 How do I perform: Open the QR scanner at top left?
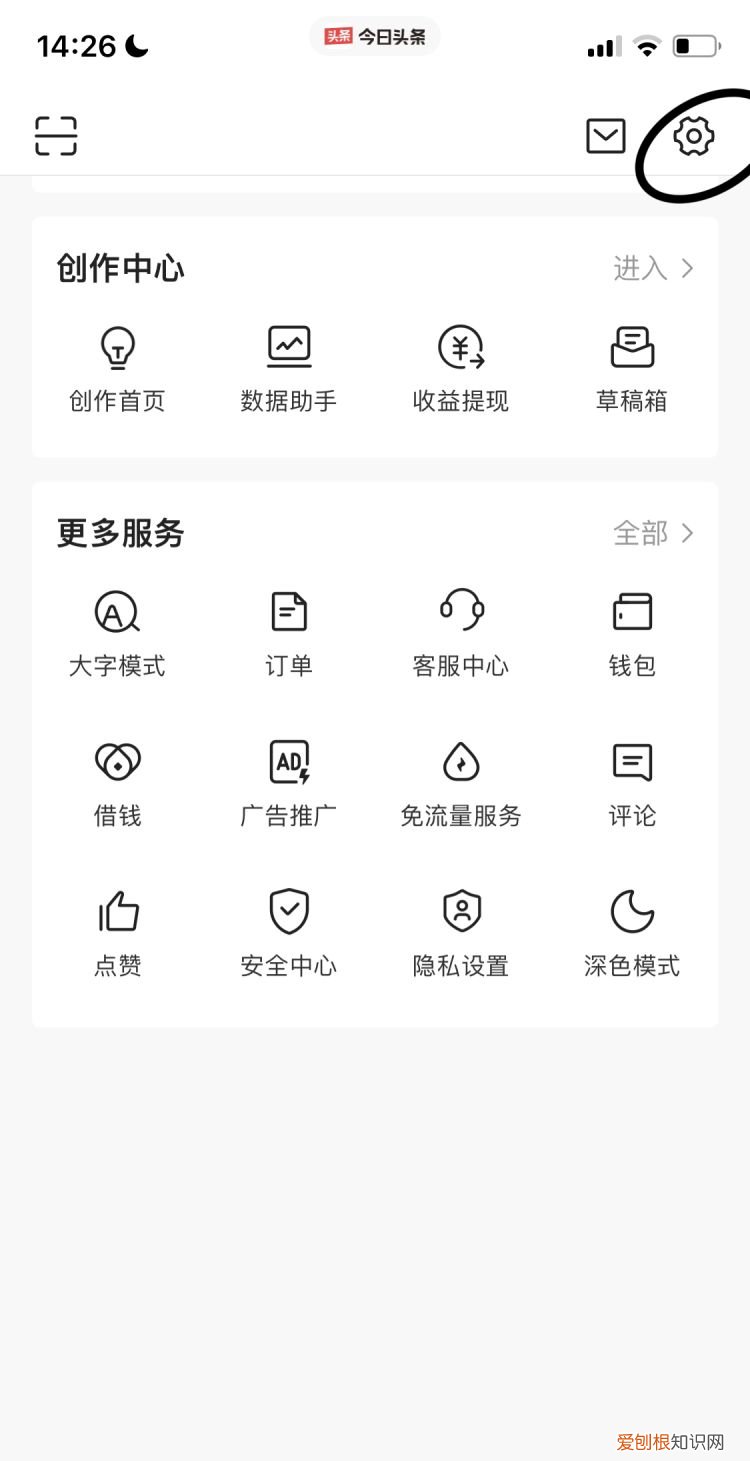click(x=57, y=136)
